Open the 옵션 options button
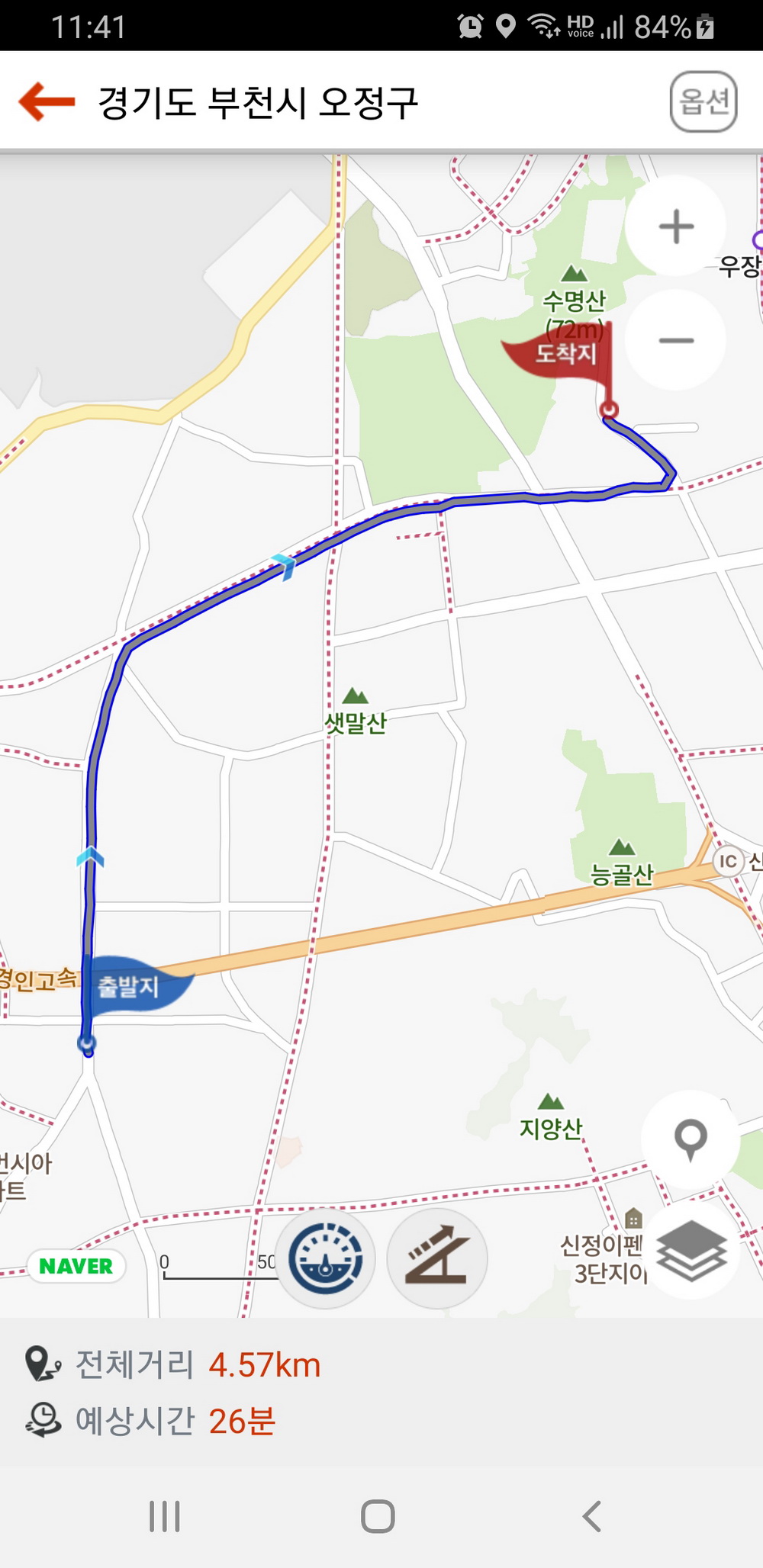The height and width of the screenshot is (1568, 763). click(703, 102)
